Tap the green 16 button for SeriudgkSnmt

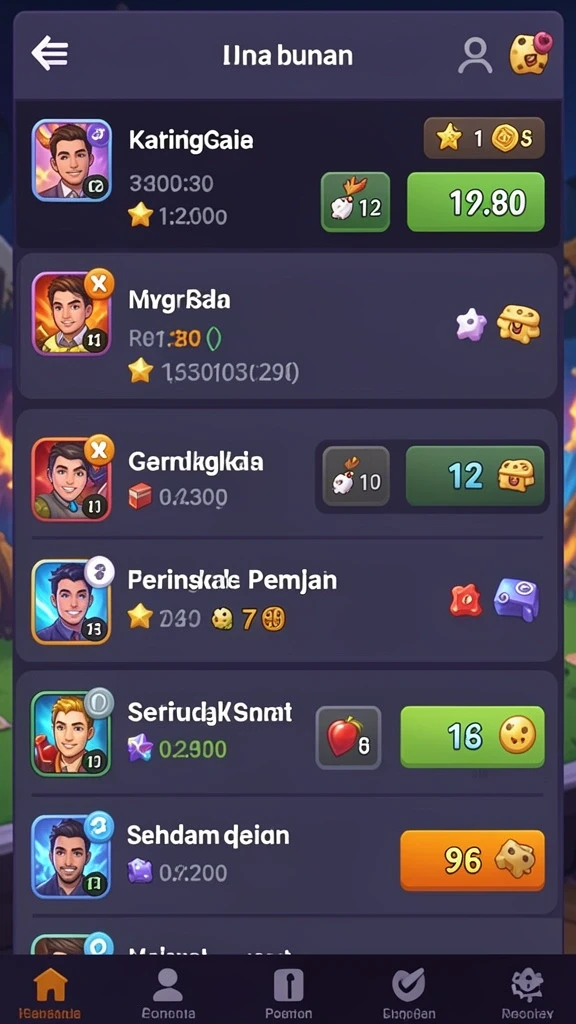click(x=472, y=737)
